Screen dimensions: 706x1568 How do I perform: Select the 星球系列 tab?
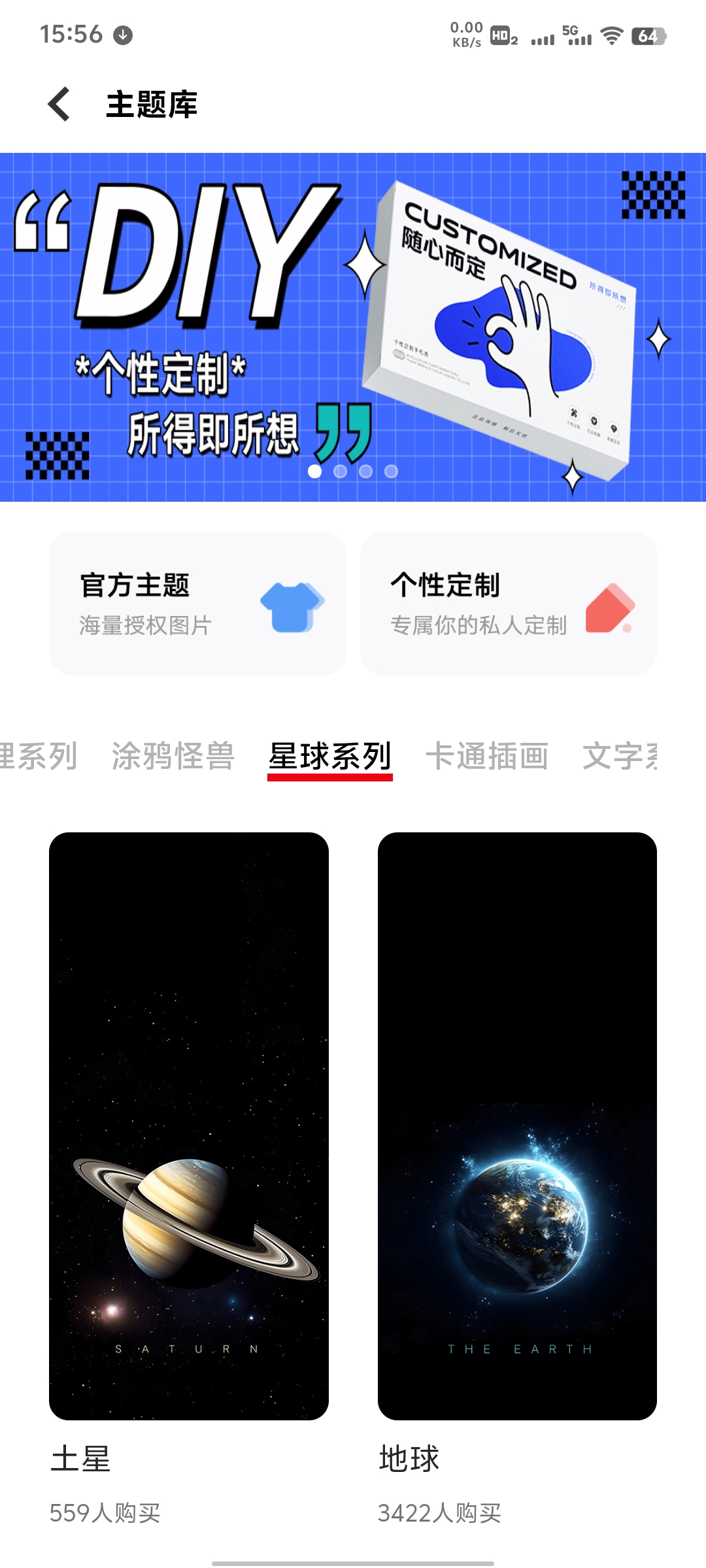click(330, 757)
